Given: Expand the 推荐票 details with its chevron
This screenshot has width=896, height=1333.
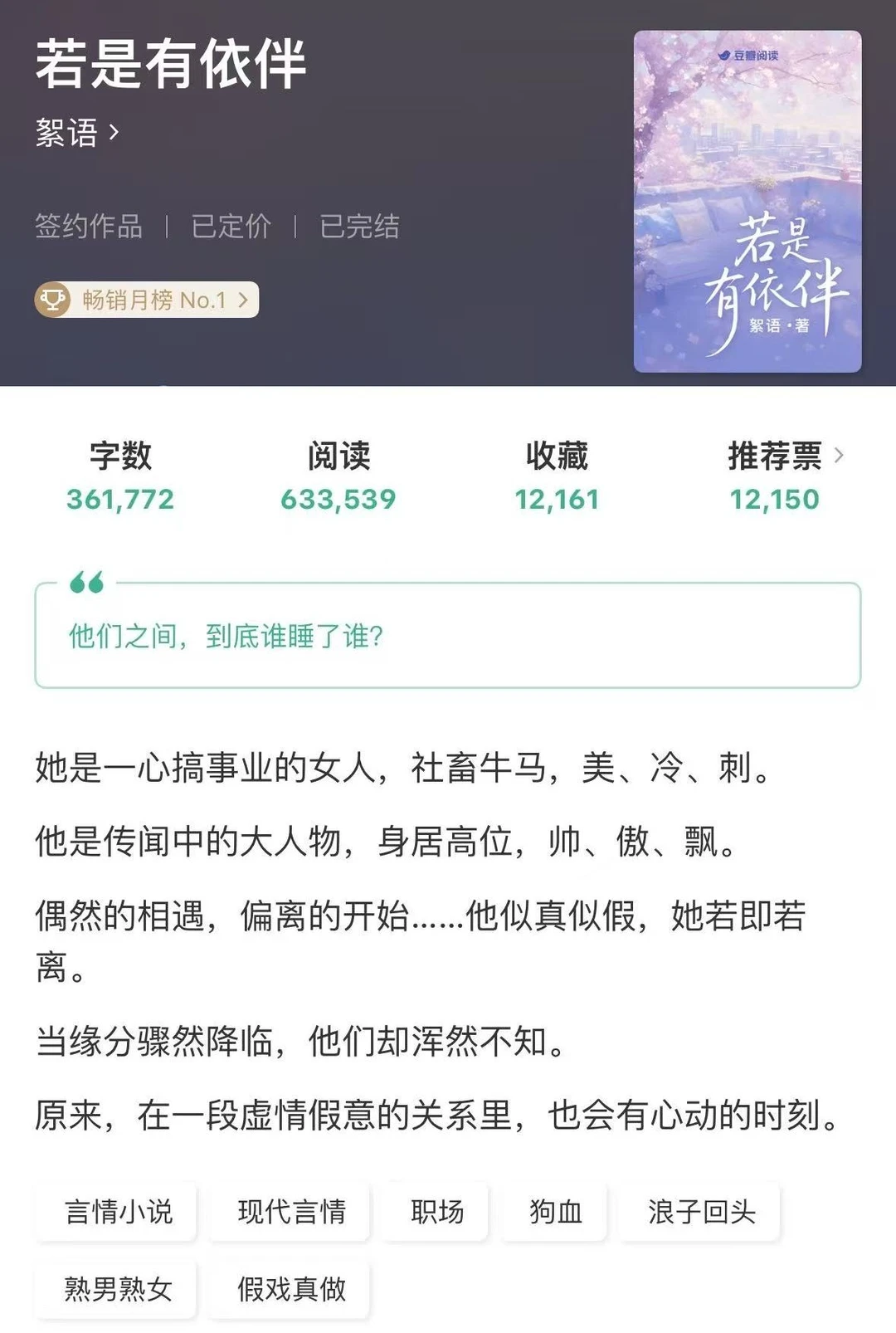Looking at the screenshot, I should [x=840, y=457].
